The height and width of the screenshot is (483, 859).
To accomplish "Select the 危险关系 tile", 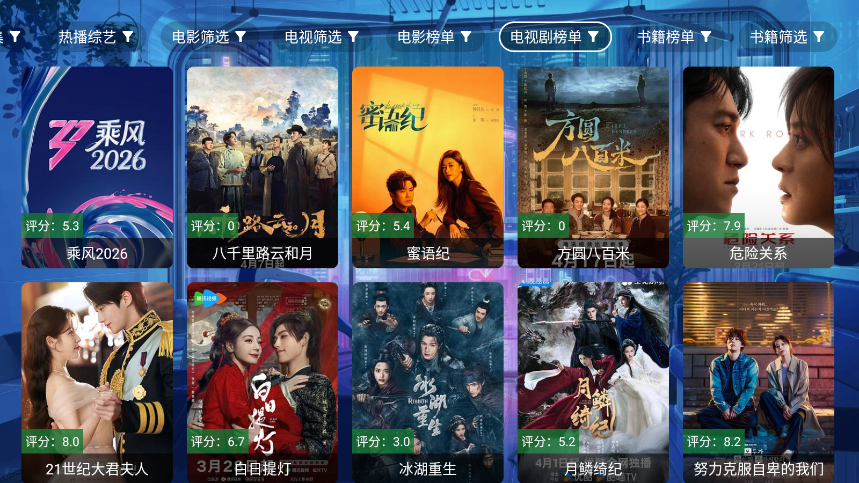I will 758,167.
